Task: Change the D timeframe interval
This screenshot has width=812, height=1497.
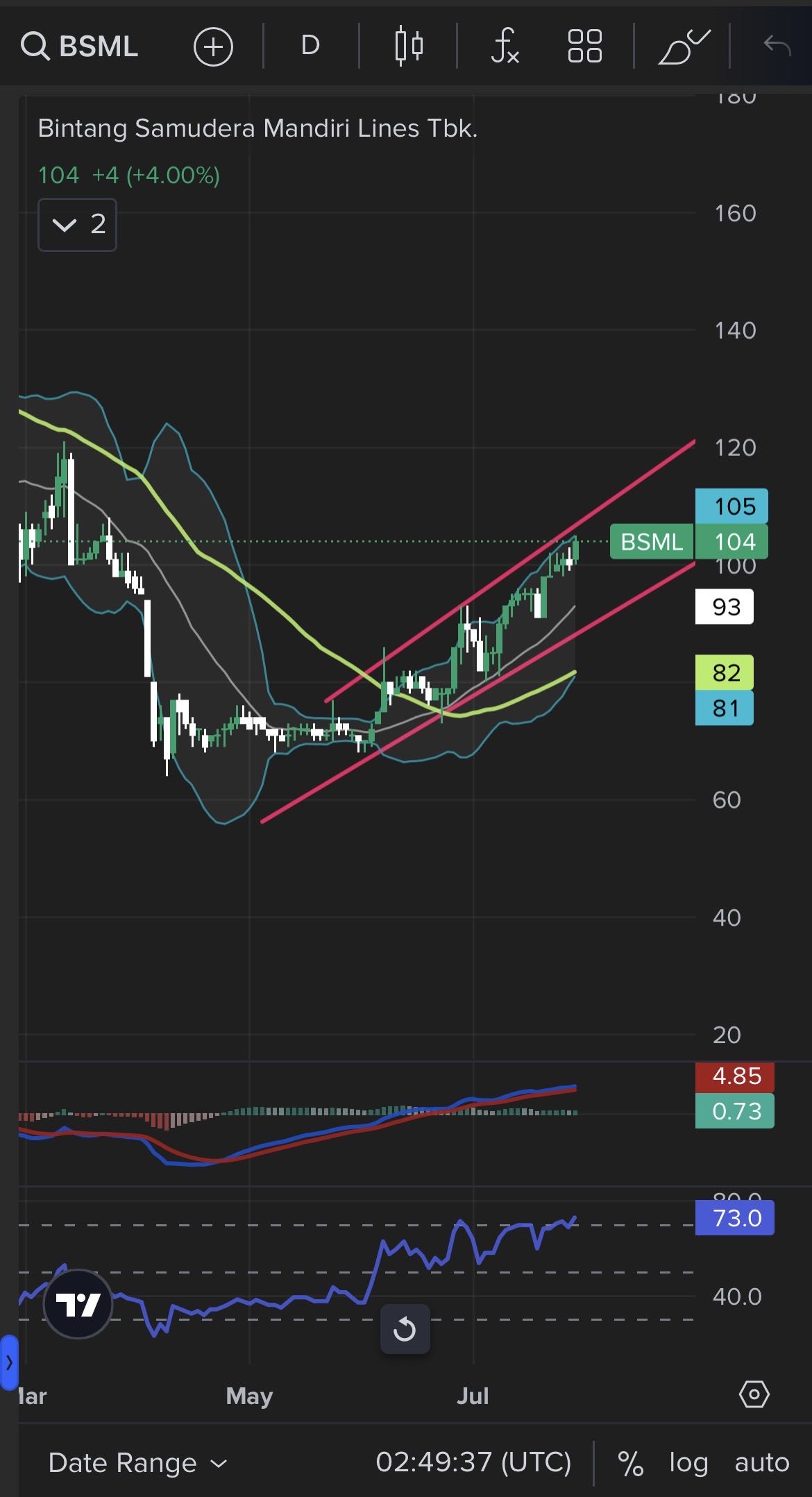Action: [310, 46]
